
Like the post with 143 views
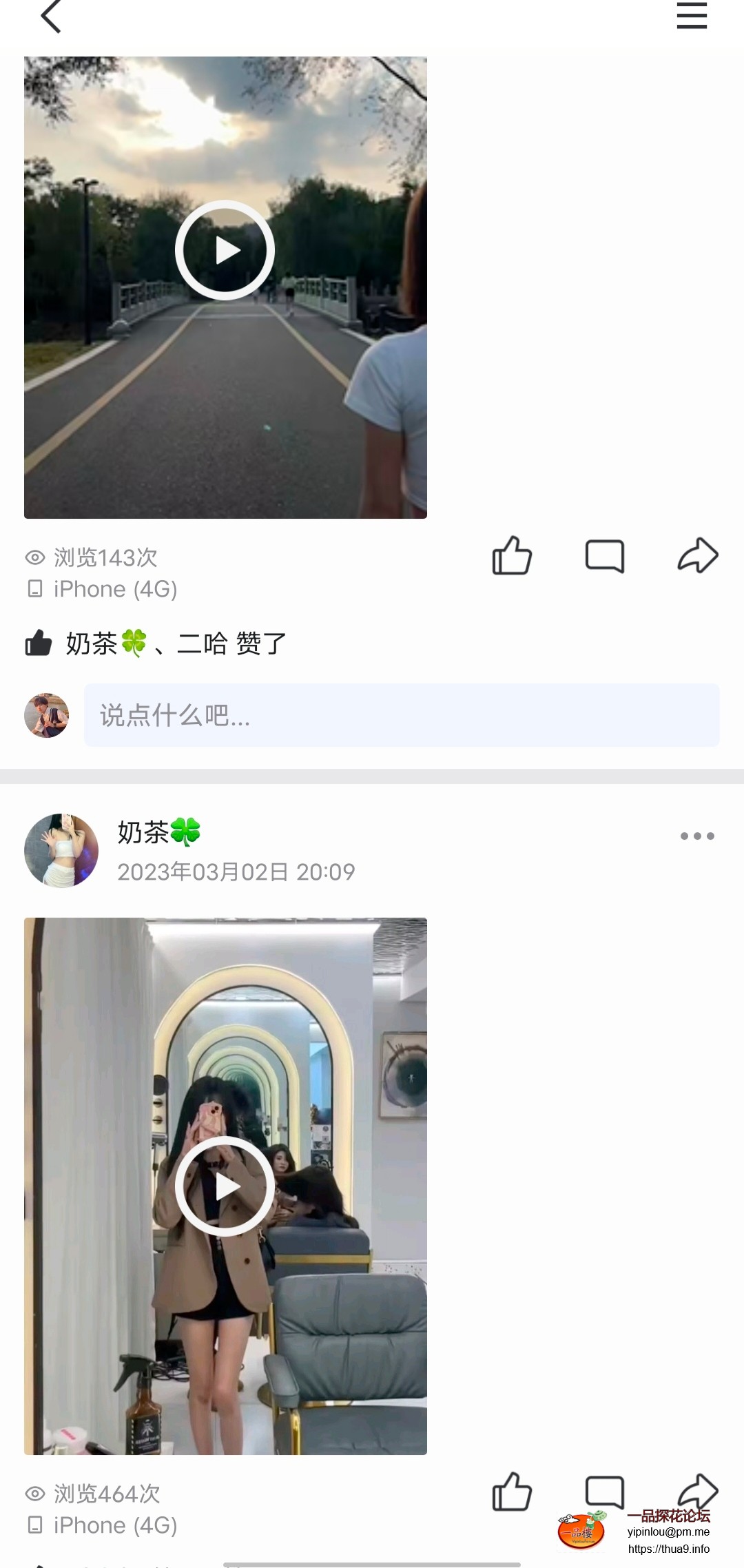point(512,555)
